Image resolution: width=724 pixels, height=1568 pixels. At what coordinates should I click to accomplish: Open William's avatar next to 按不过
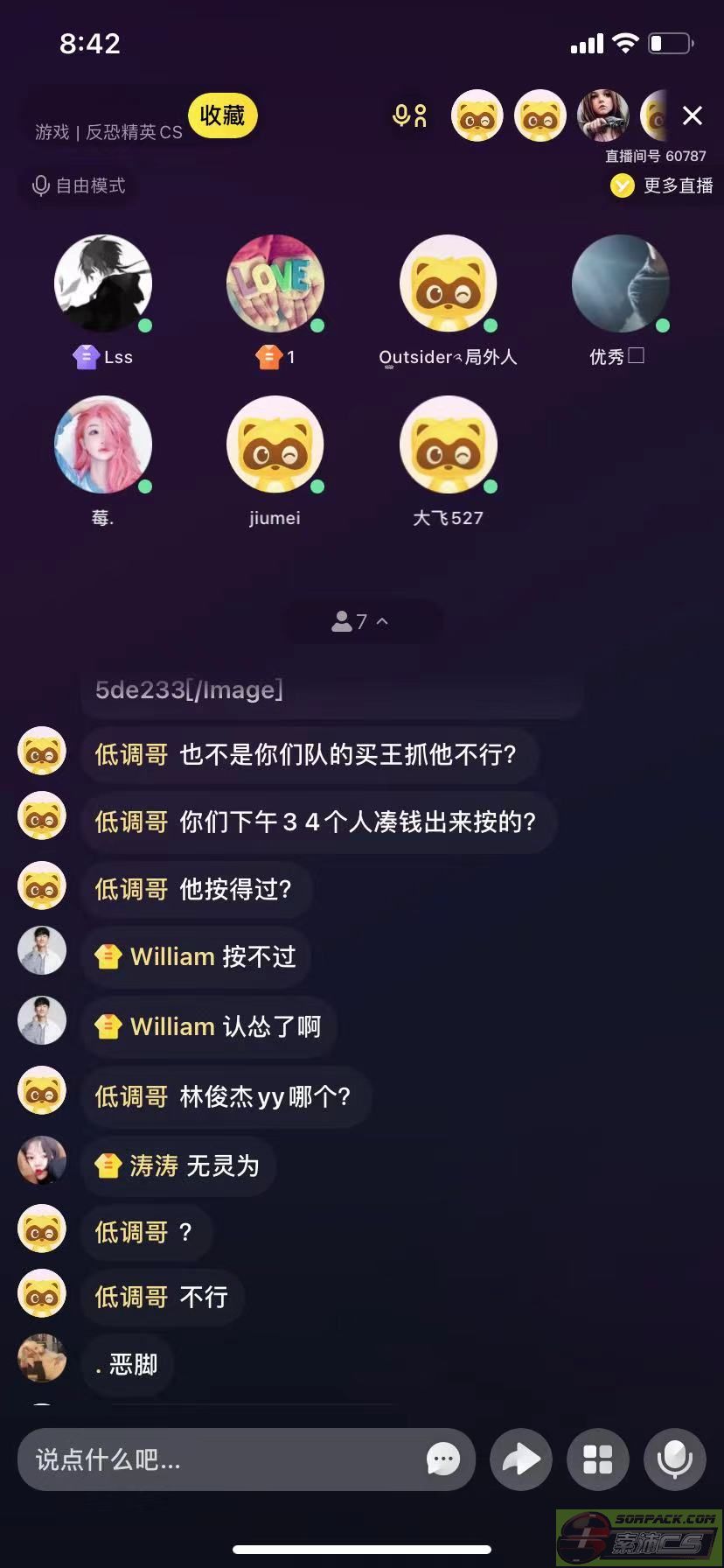[x=42, y=950]
